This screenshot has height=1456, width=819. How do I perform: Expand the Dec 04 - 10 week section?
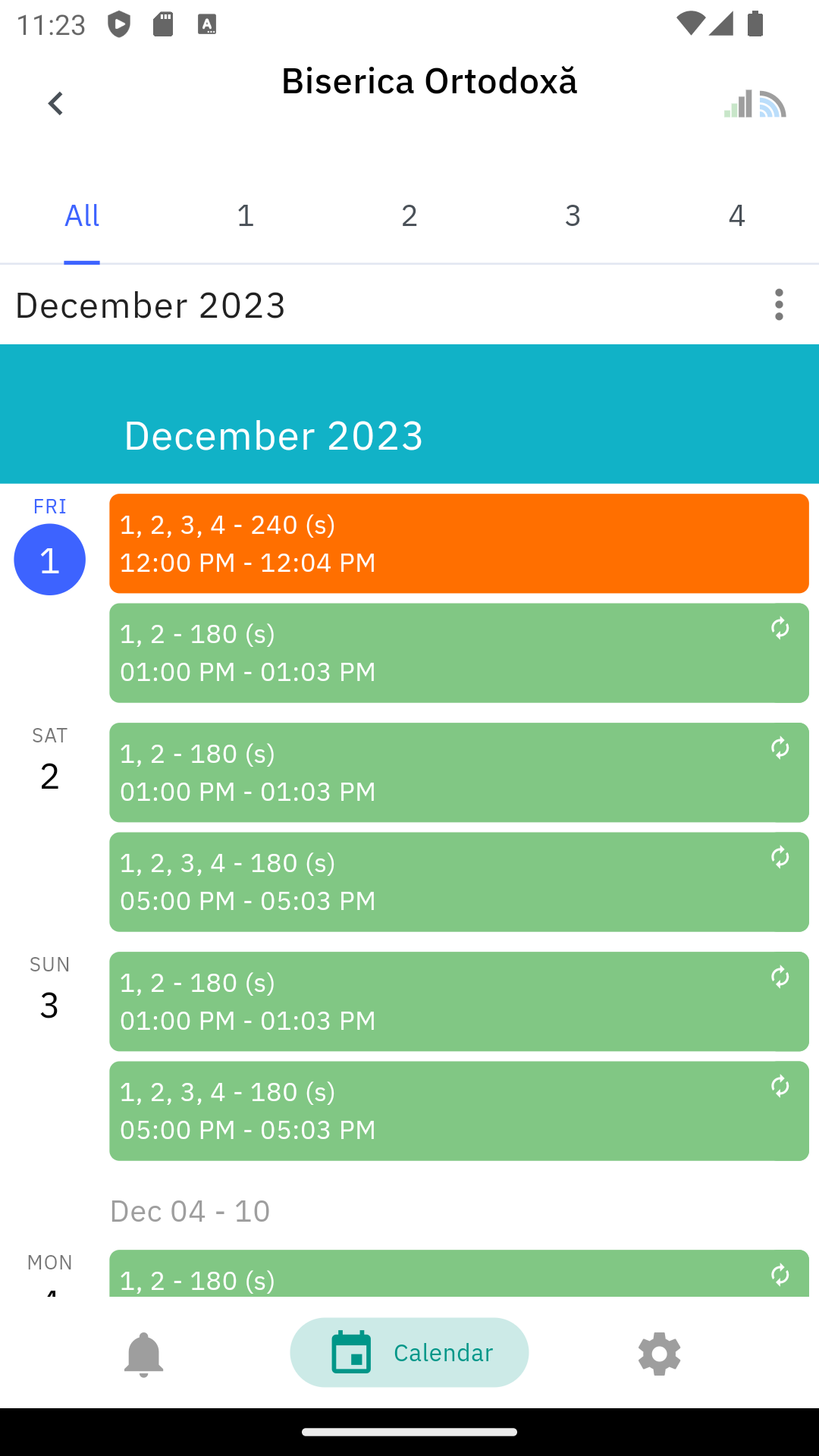[x=190, y=1211]
